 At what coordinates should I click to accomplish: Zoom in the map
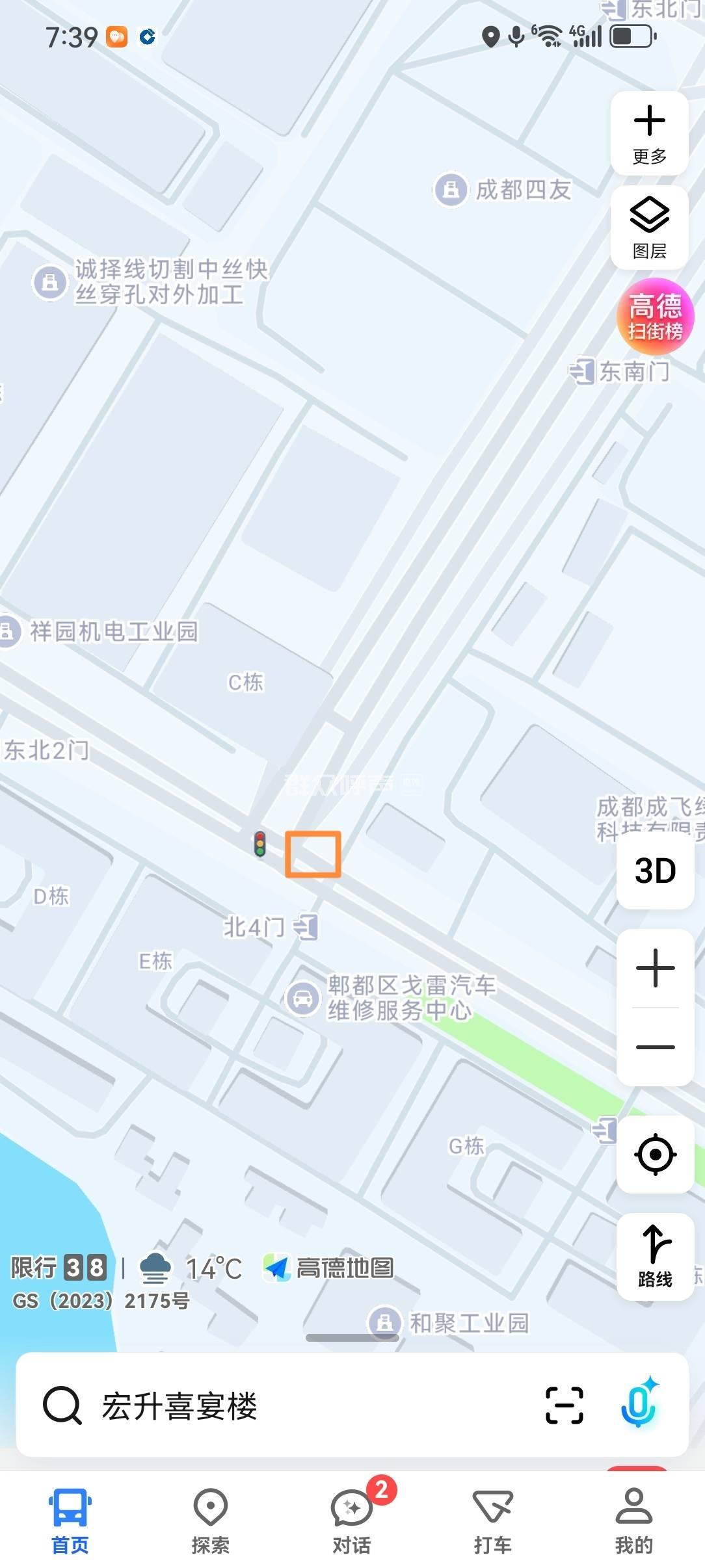[655, 968]
